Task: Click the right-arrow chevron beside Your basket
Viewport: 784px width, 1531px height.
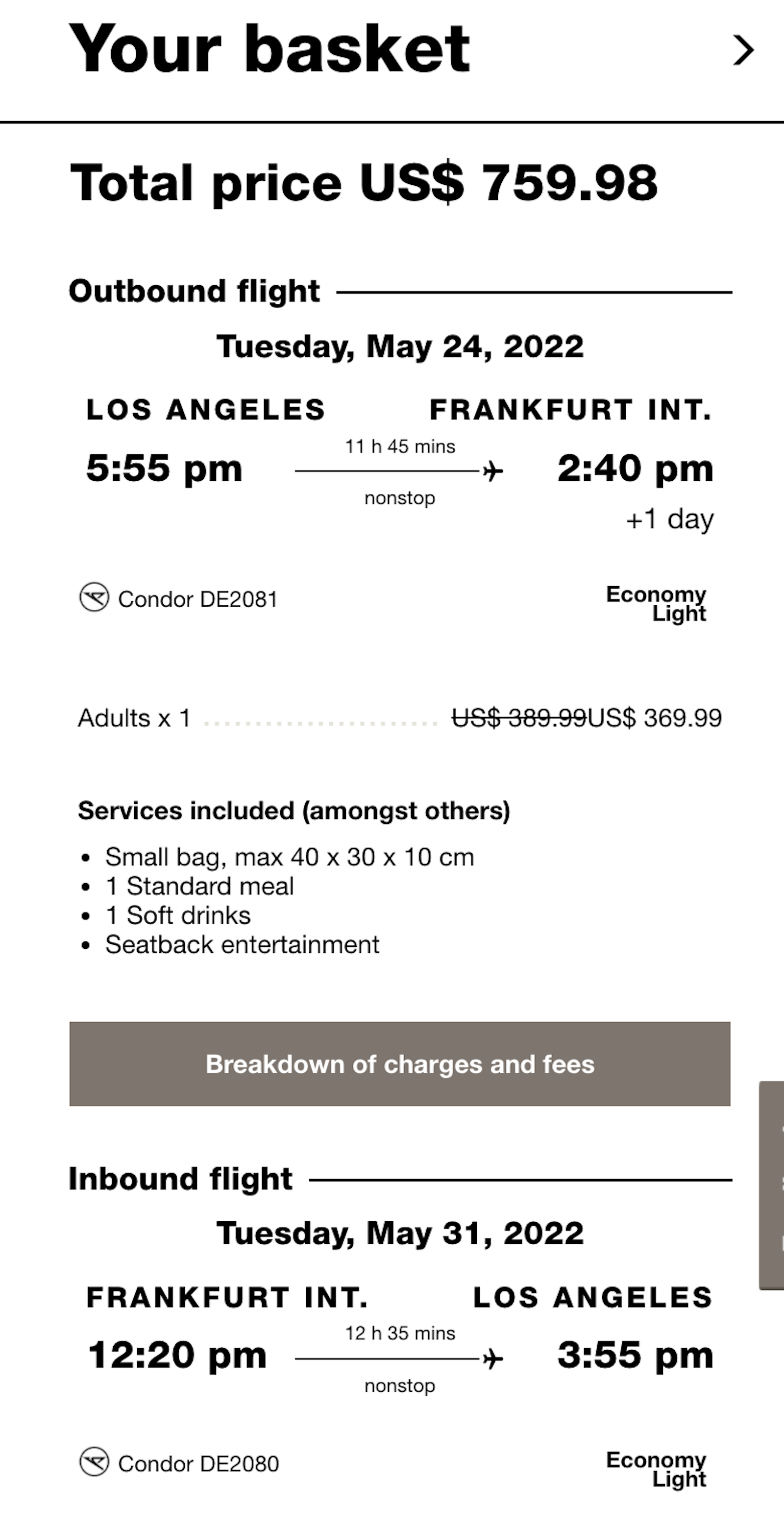Action: (x=744, y=51)
